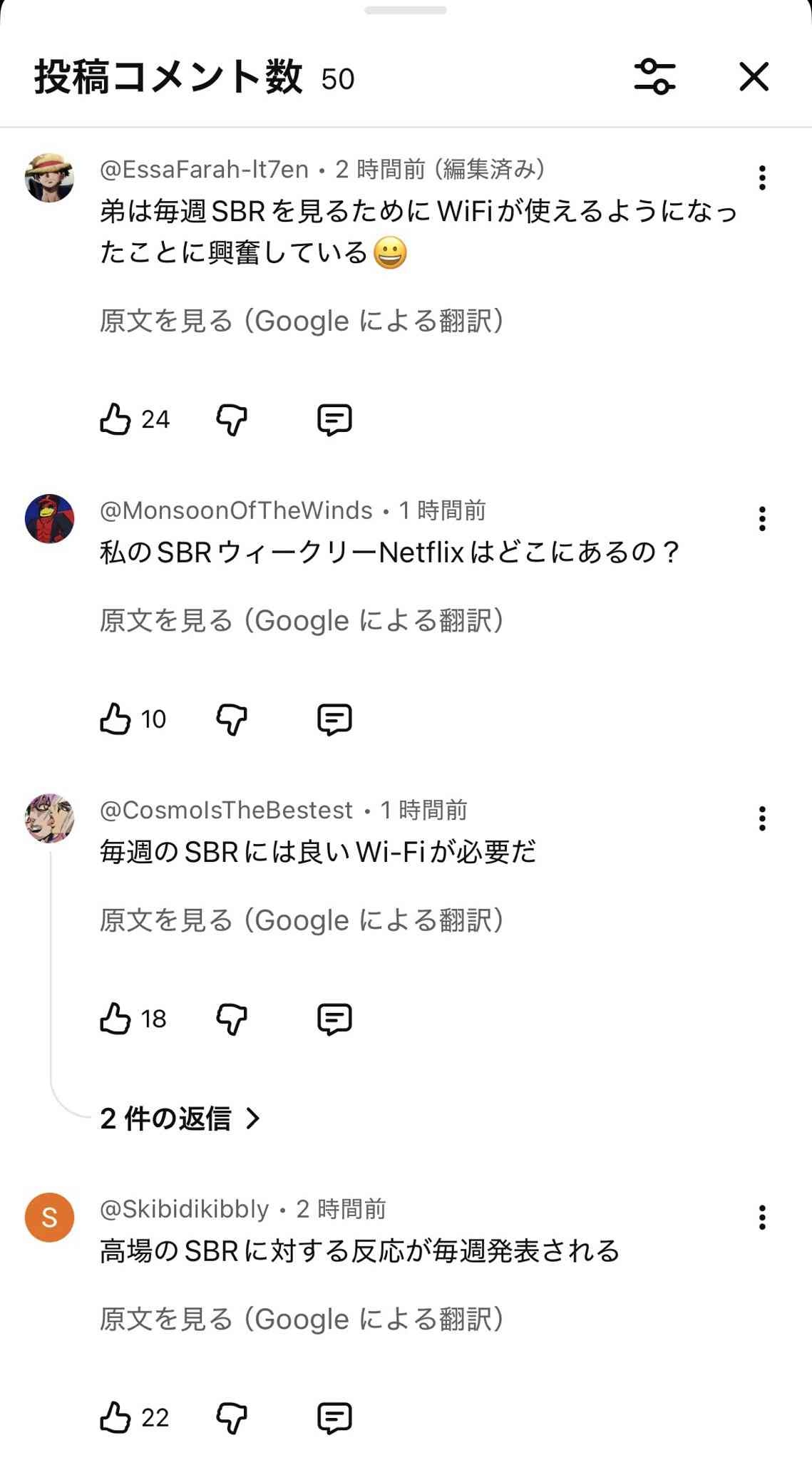Reply to @CosmoIsTheBestest's comment
Screen dimensions: 812x1460
point(334,1019)
